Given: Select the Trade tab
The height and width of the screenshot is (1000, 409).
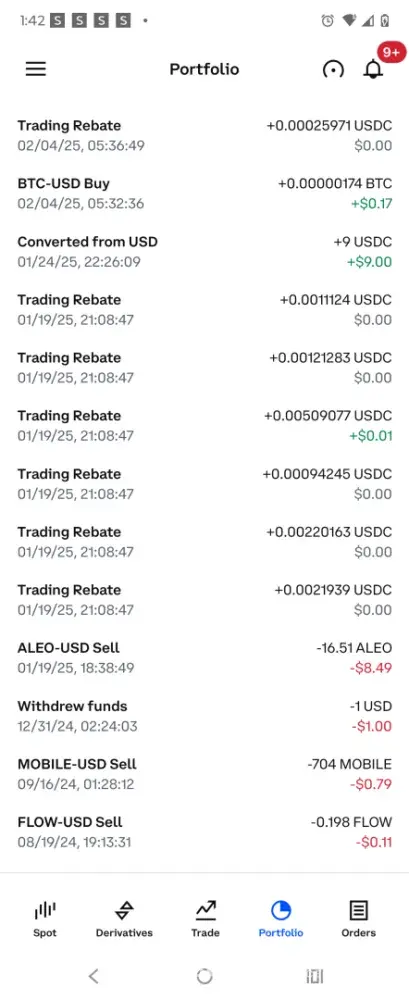Looking at the screenshot, I should (x=205, y=919).
